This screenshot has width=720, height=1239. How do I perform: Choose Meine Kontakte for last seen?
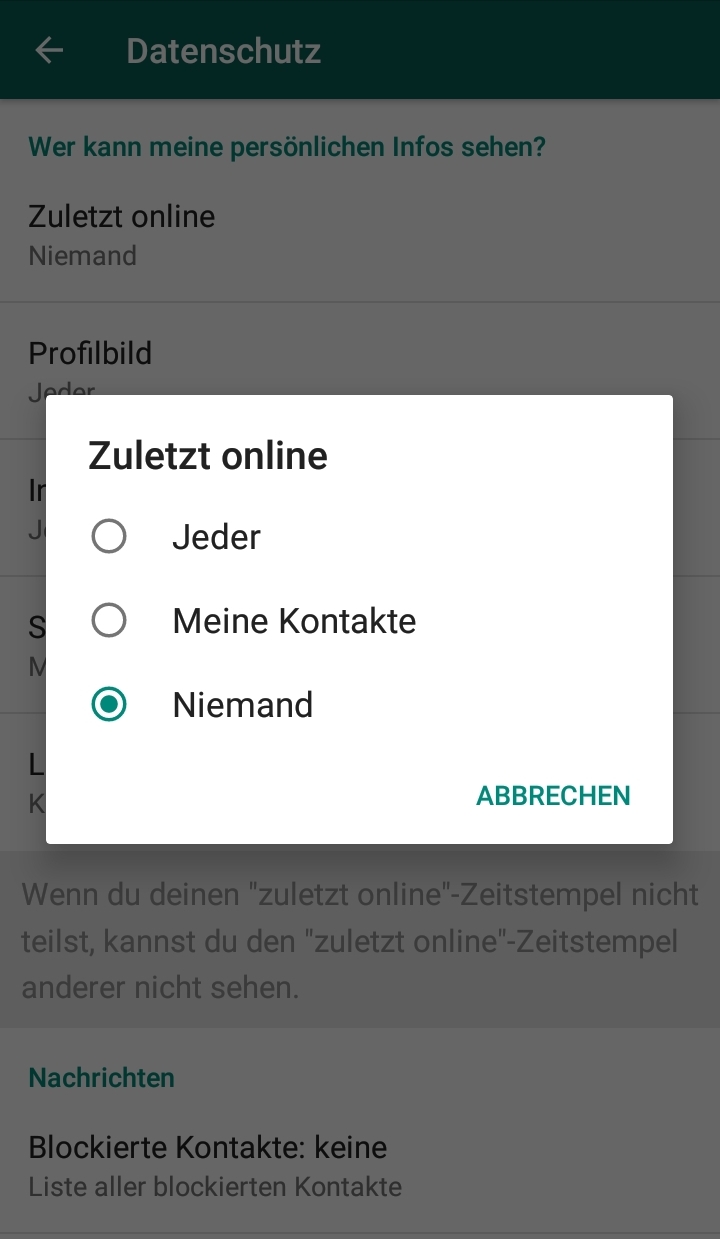(109, 621)
